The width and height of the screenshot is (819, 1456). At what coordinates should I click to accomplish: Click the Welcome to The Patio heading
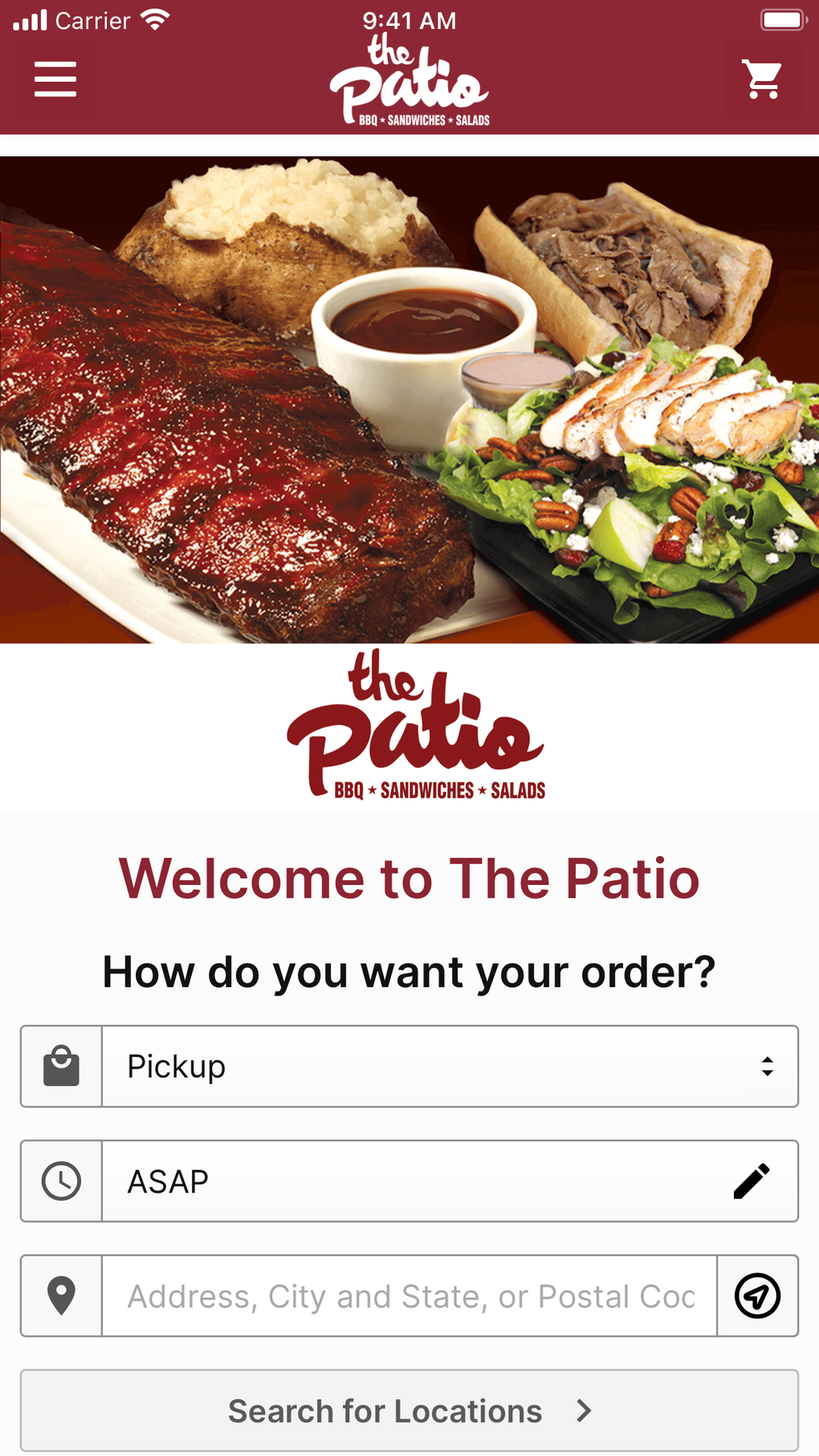click(409, 878)
